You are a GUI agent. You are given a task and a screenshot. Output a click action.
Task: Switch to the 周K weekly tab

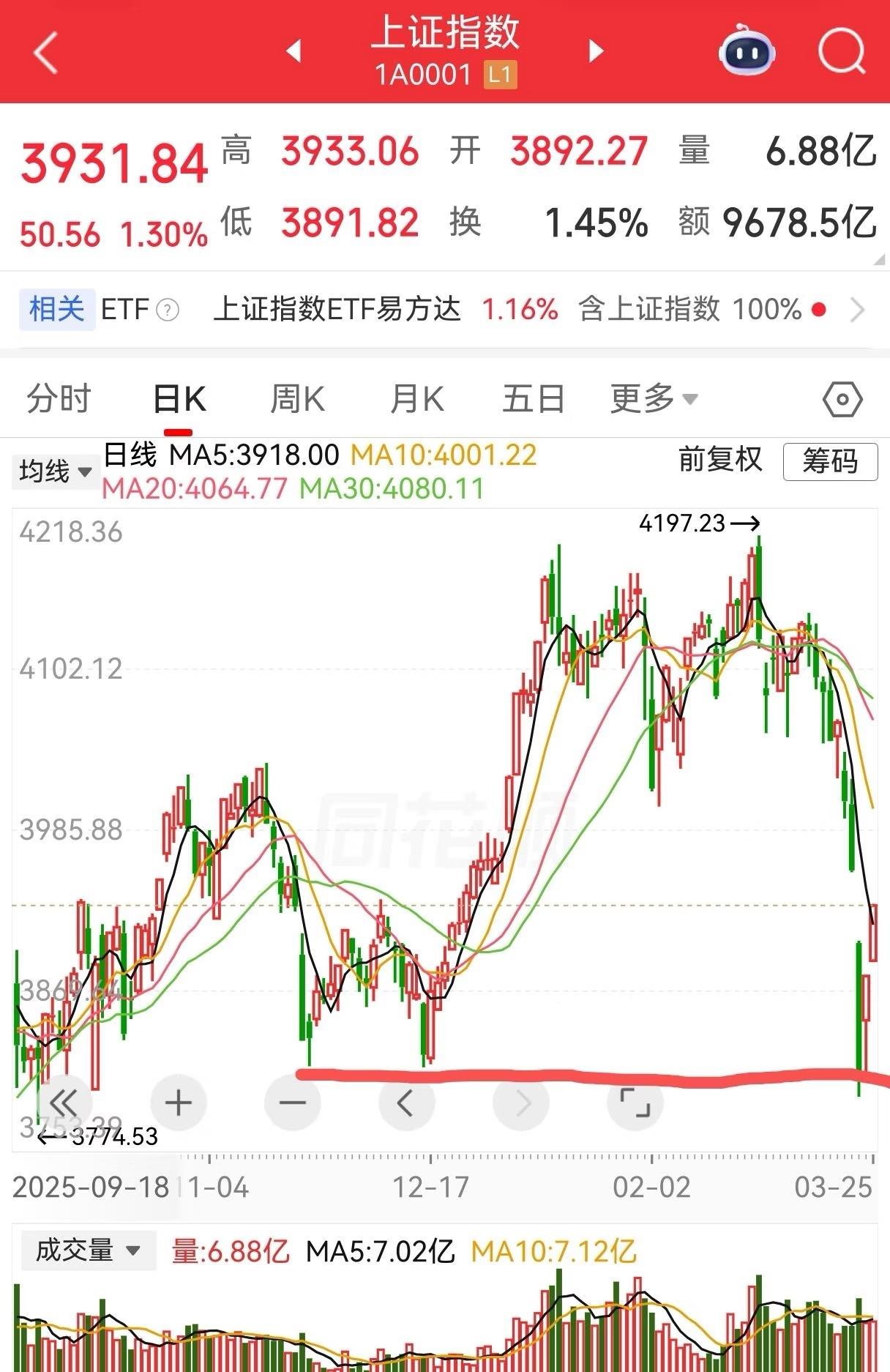pos(296,398)
